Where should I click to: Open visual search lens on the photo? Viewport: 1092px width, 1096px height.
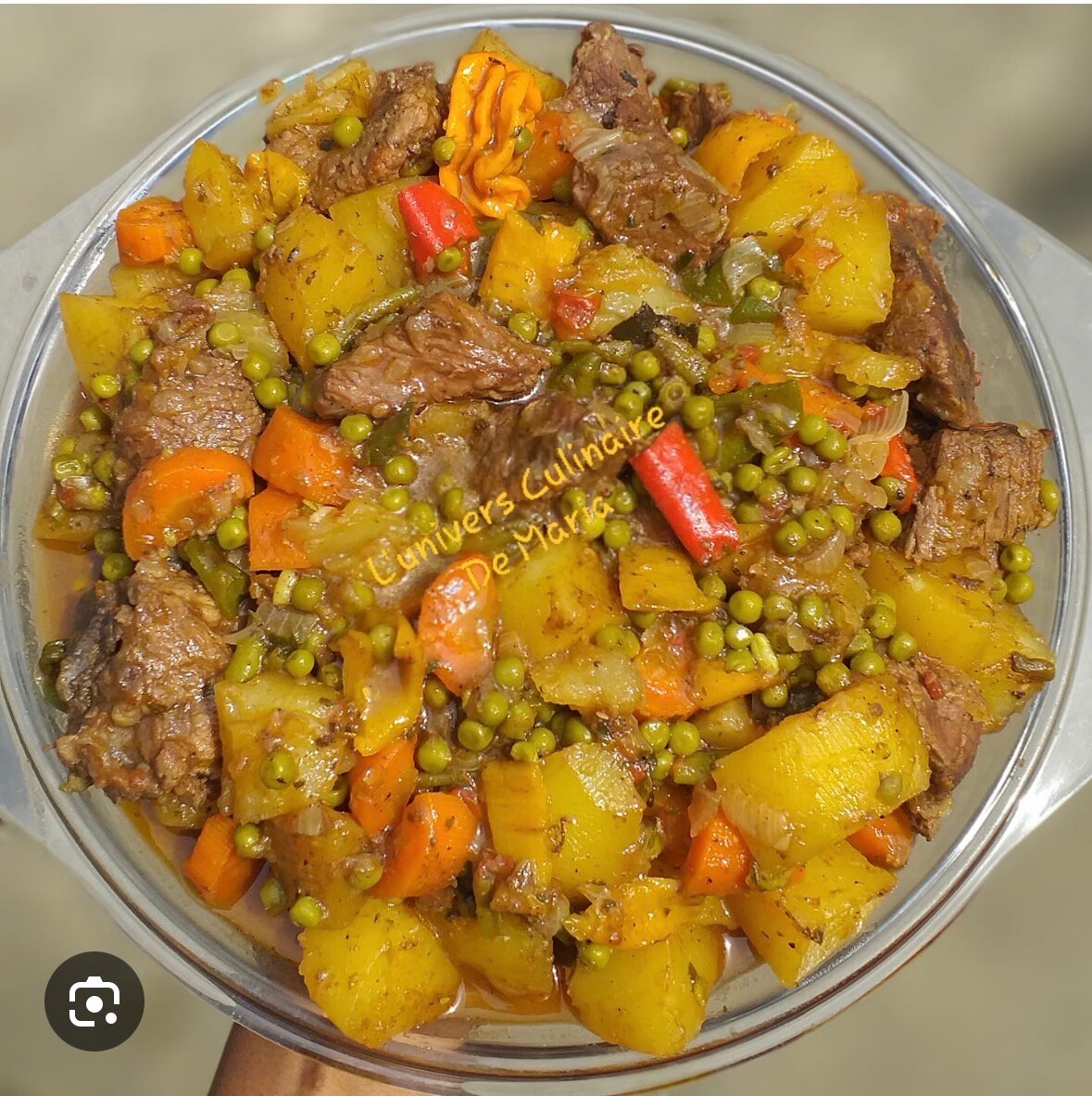[94, 1001]
